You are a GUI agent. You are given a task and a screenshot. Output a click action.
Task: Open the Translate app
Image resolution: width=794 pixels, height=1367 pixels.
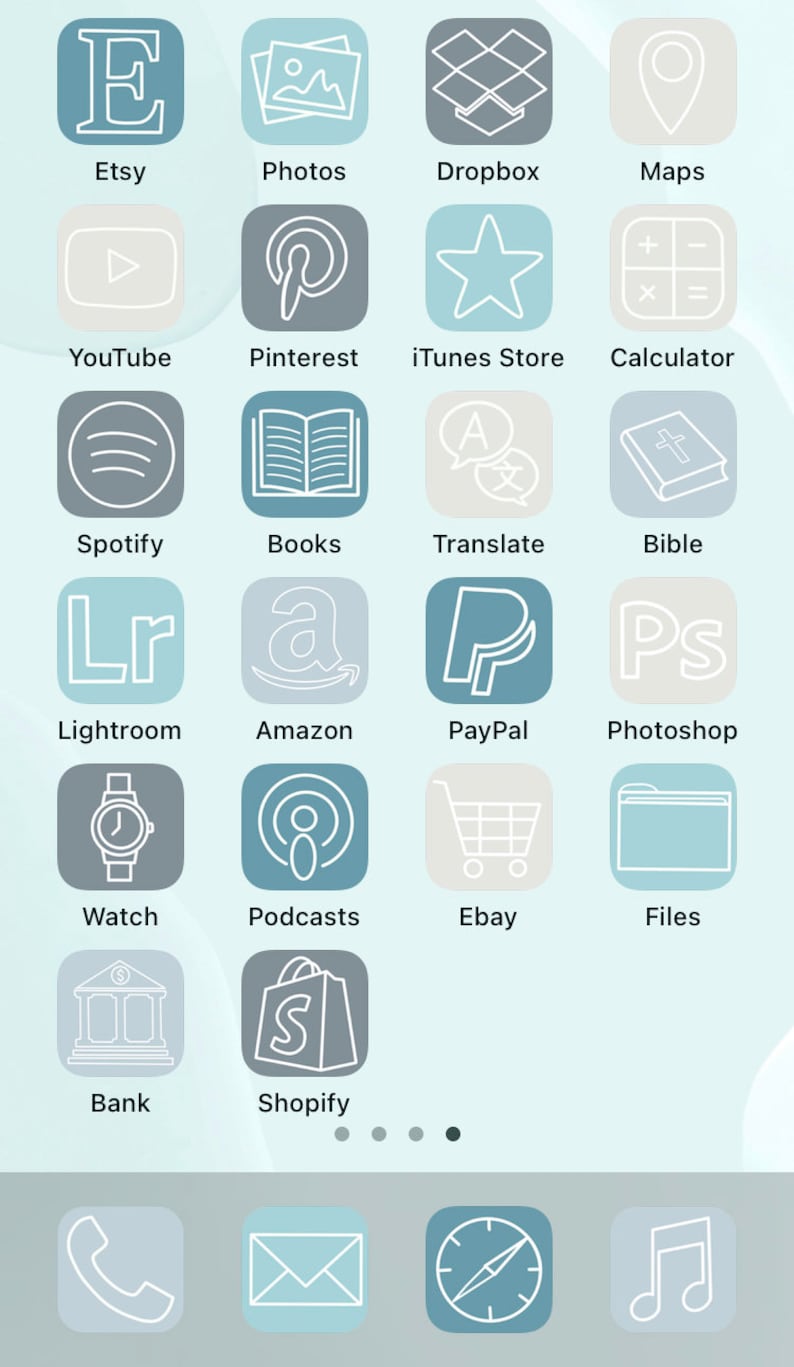coord(488,454)
